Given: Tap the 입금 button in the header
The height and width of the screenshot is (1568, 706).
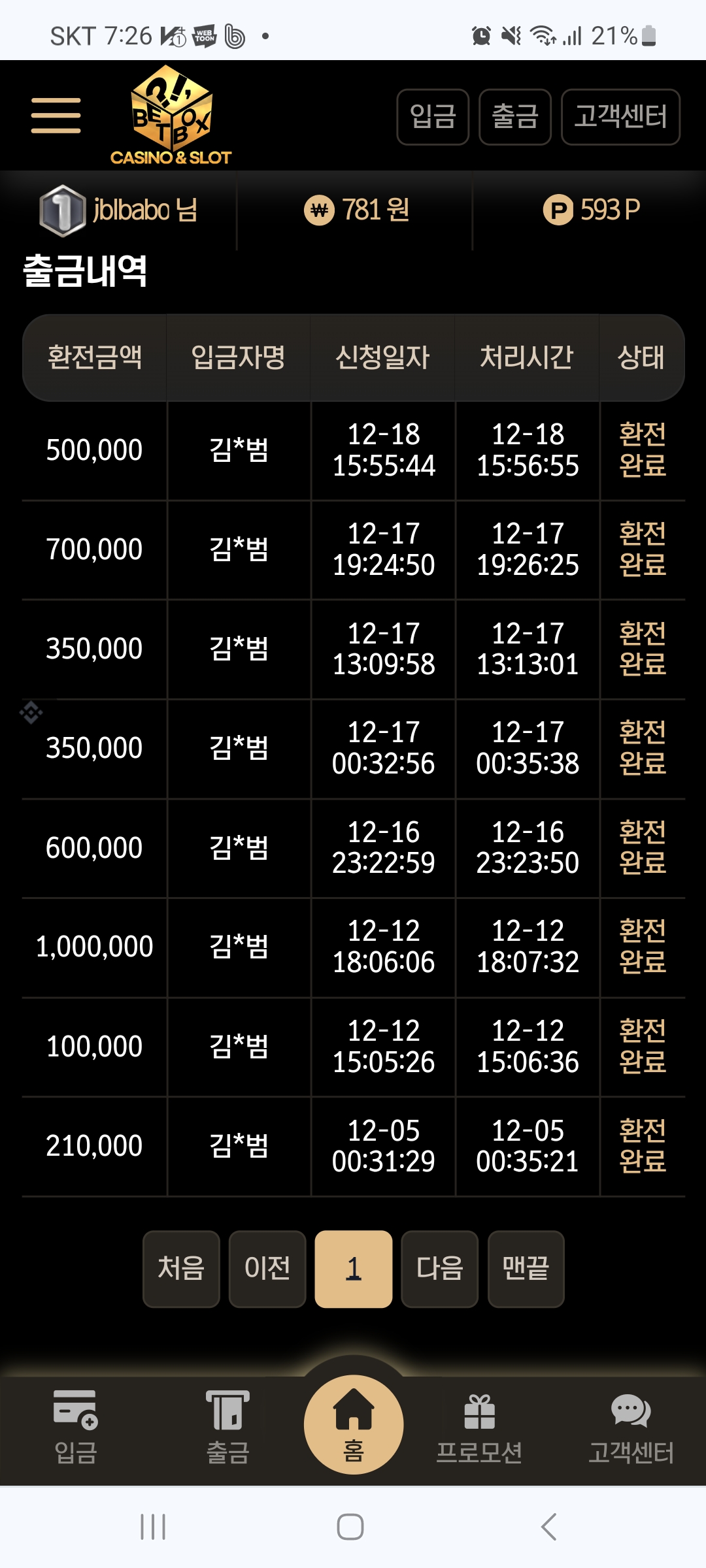Looking at the screenshot, I should (x=433, y=117).
